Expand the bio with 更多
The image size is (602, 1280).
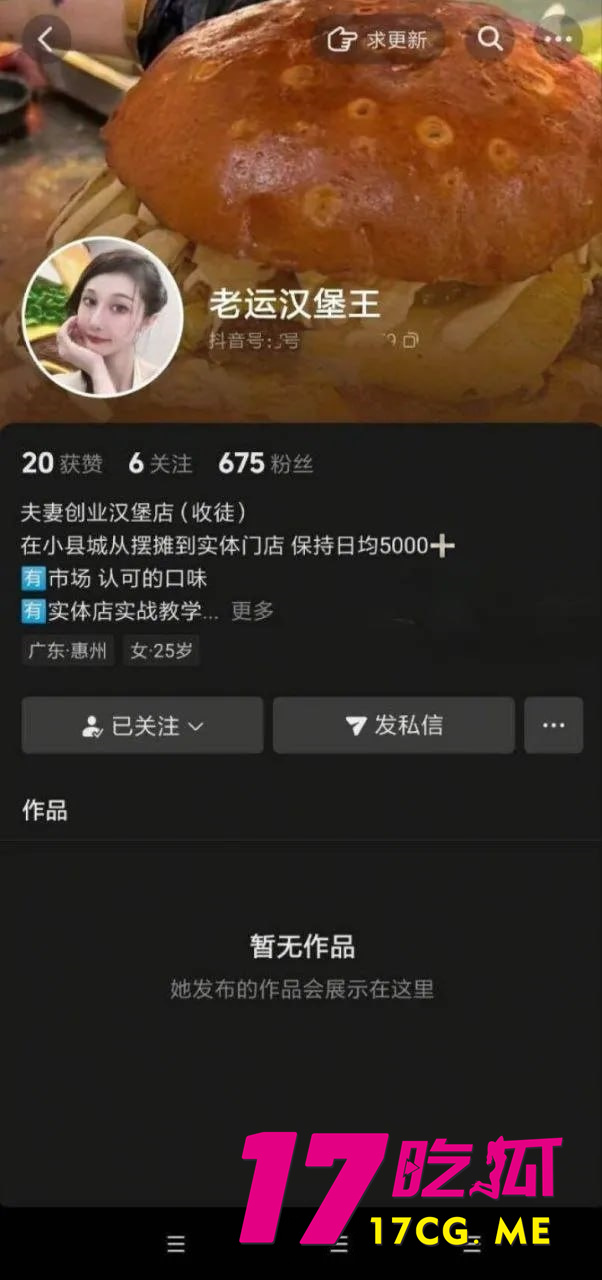(x=253, y=611)
